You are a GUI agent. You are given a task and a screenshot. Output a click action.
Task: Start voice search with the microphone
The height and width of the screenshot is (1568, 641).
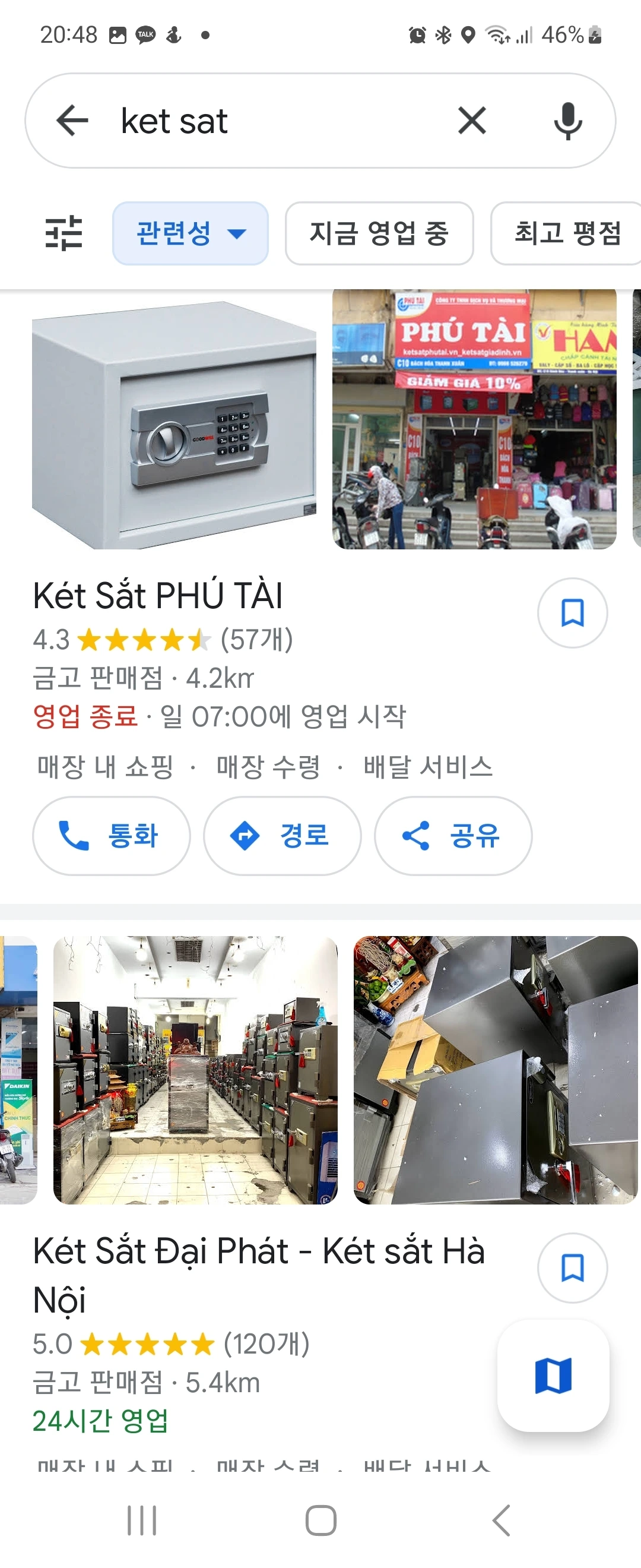coord(567,121)
